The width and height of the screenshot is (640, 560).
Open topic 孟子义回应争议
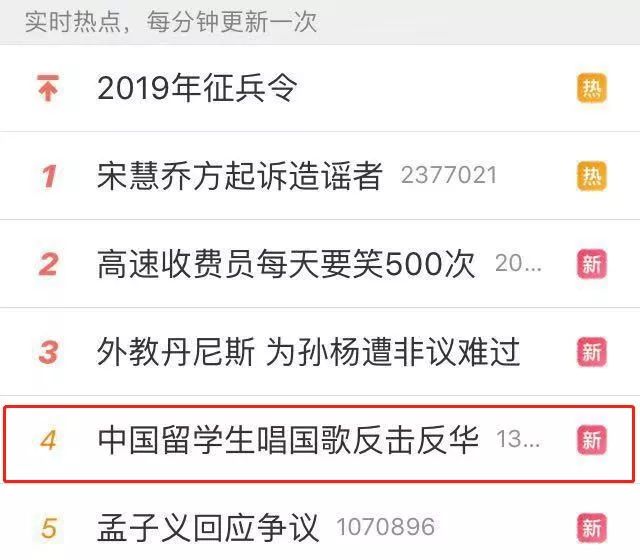[x=208, y=527]
